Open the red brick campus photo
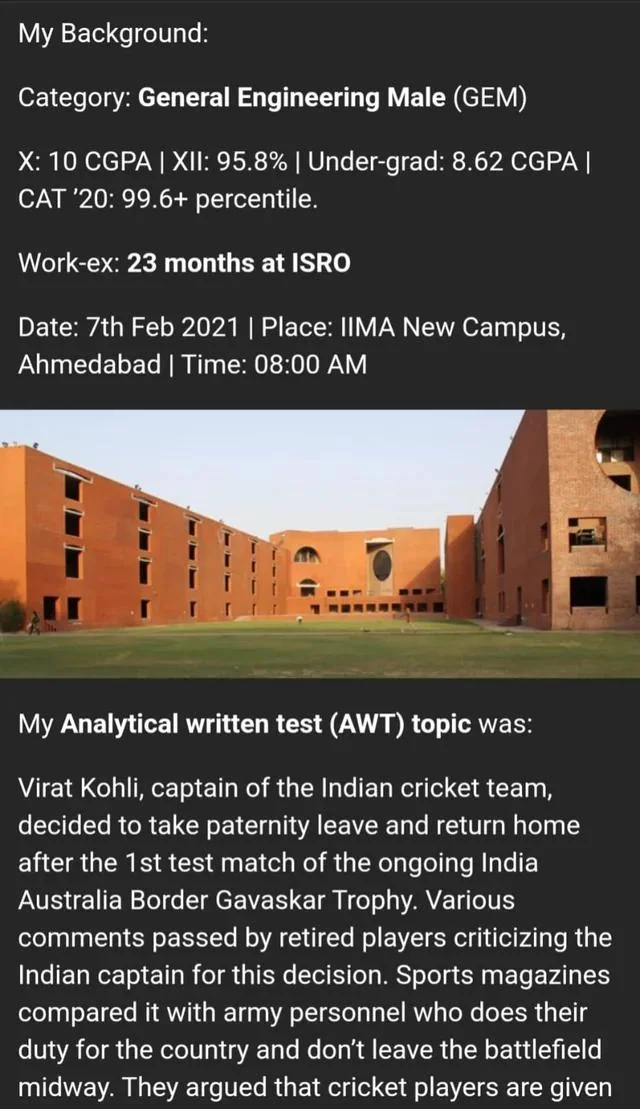The width and height of the screenshot is (640, 1109). point(320,543)
